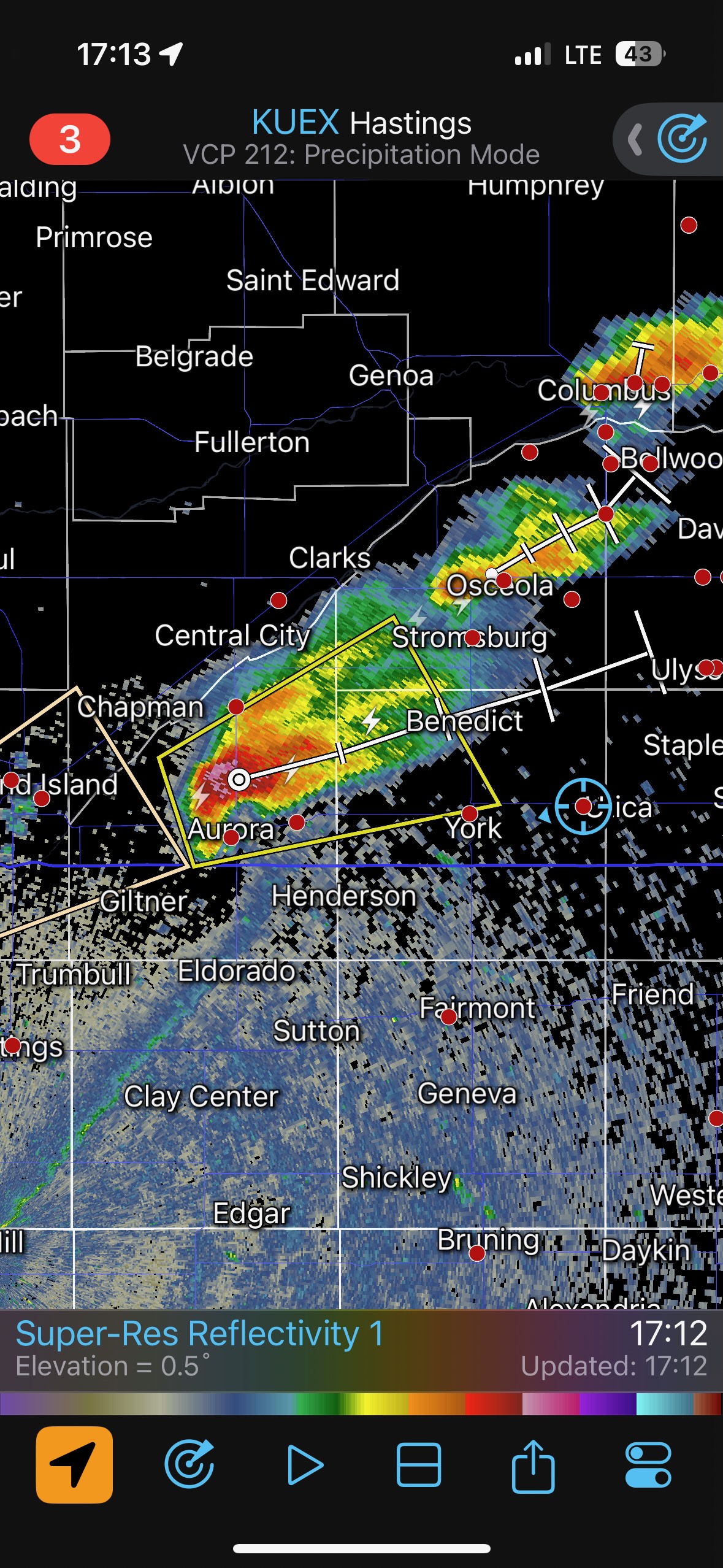Change the Super-Res Reflectivity product

[x=199, y=1334]
